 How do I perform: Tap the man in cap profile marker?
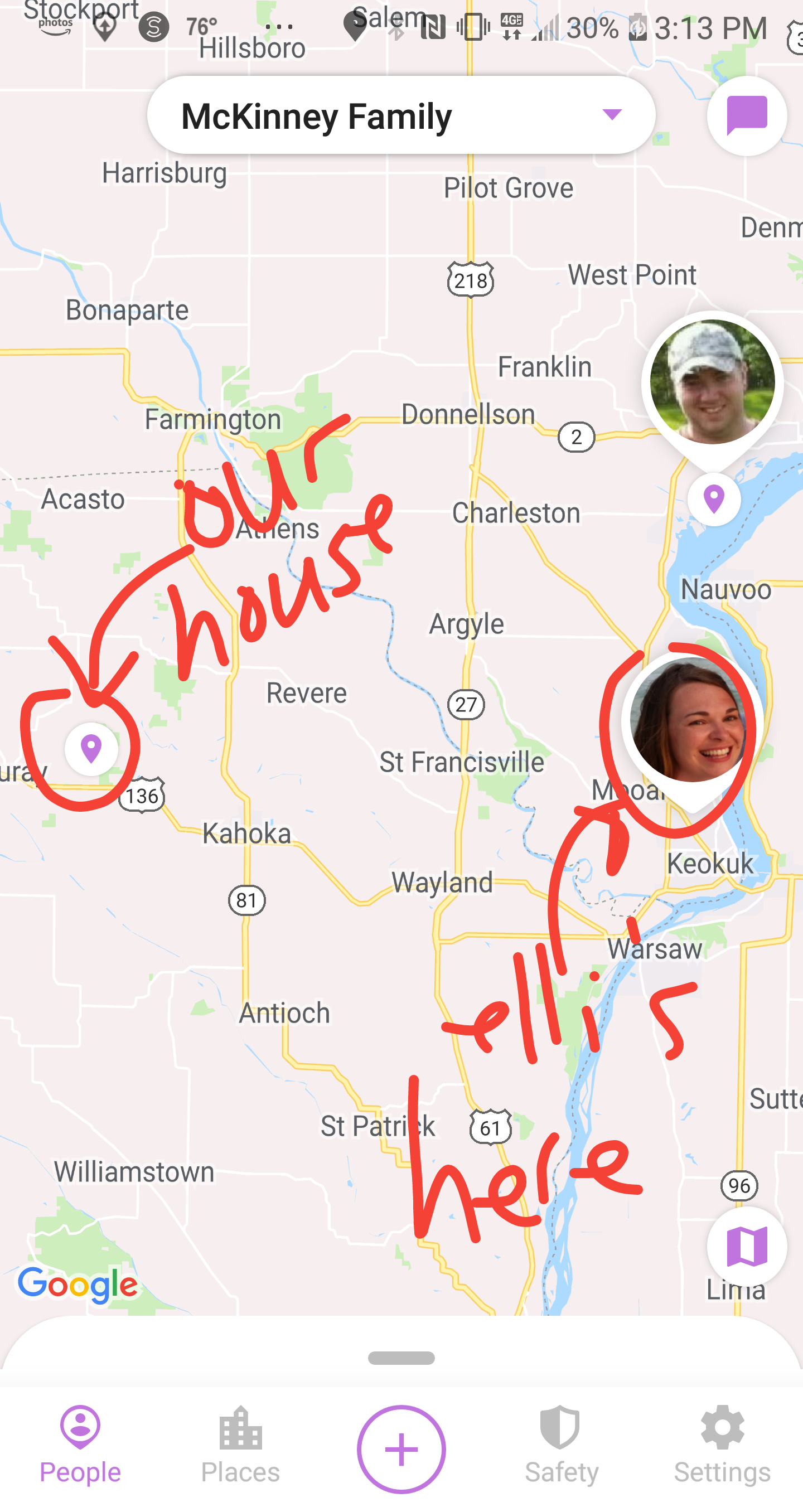click(712, 382)
